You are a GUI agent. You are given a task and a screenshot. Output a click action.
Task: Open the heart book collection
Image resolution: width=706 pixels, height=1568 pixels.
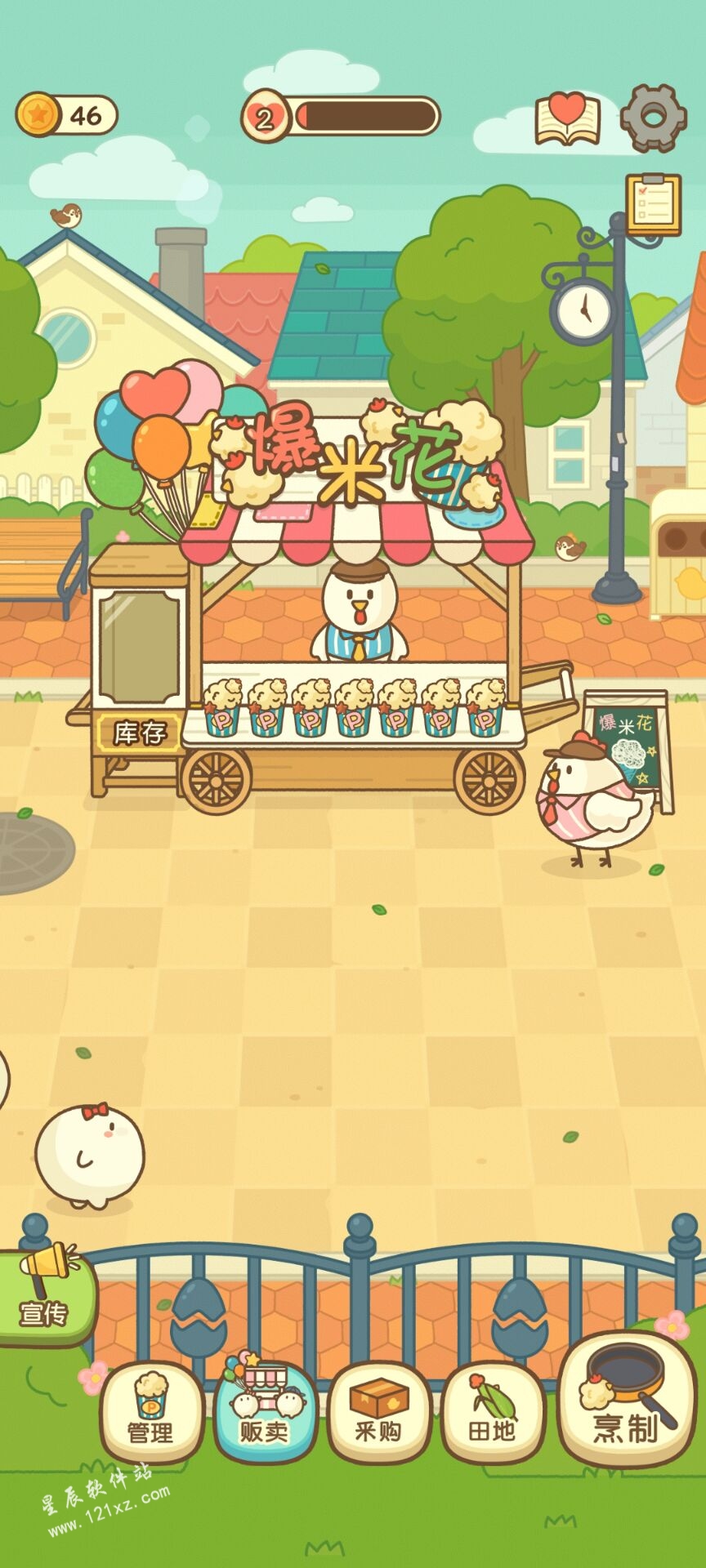(x=568, y=119)
